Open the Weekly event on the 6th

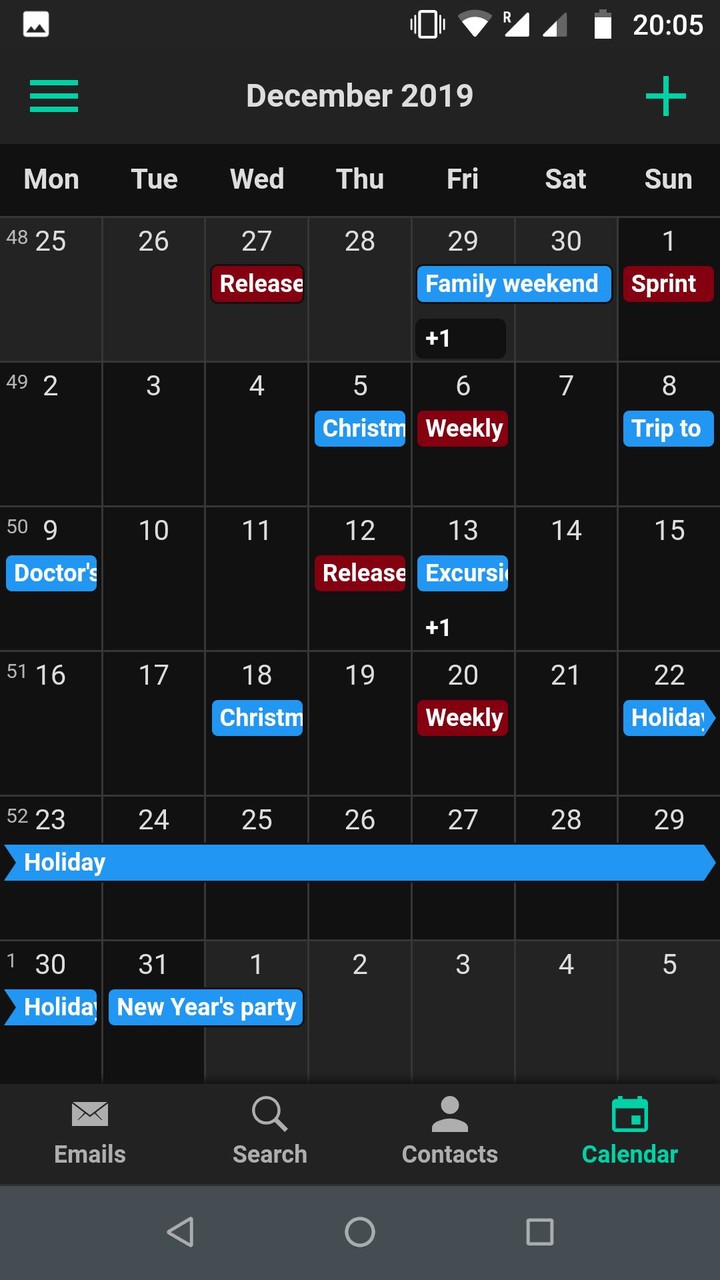click(x=462, y=429)
